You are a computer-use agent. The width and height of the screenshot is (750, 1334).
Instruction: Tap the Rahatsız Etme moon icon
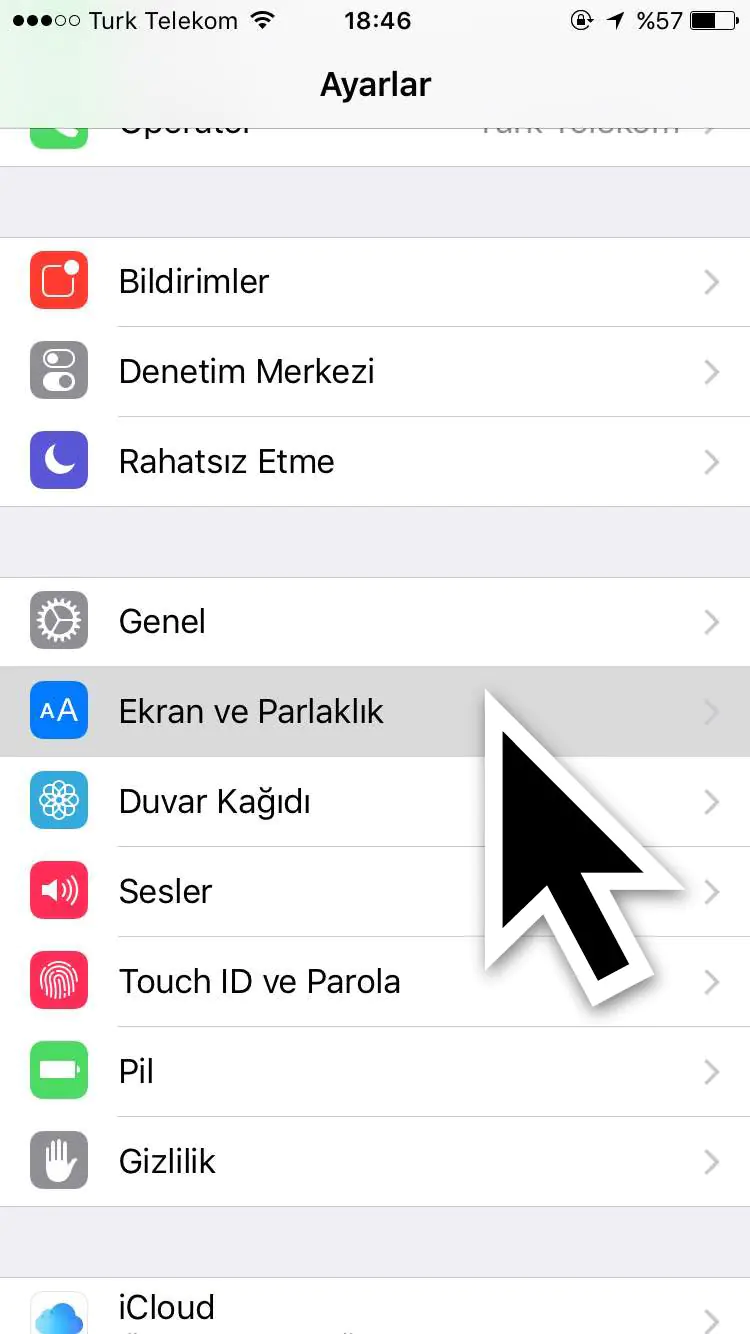coord(58,461)
